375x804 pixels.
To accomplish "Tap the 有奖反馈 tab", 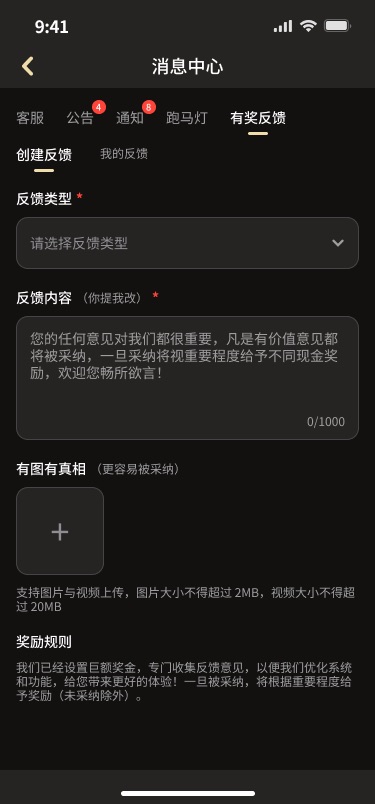I will pyautogui.click(x=258, y=118).
